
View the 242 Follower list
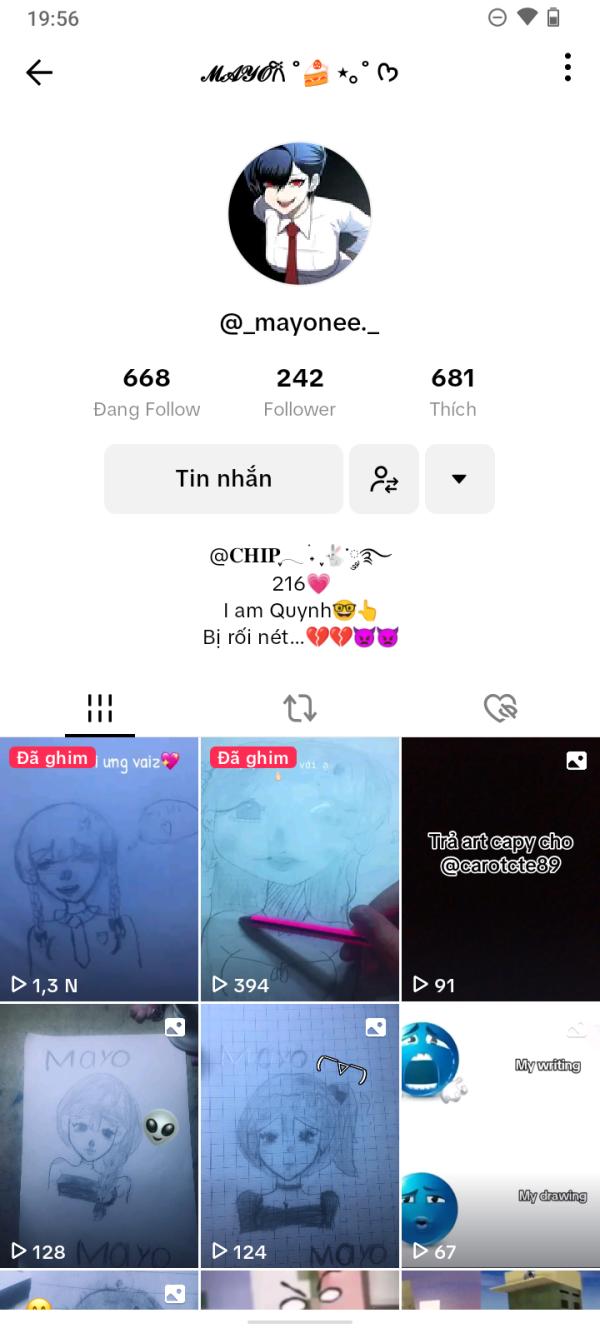click(300, 392)
